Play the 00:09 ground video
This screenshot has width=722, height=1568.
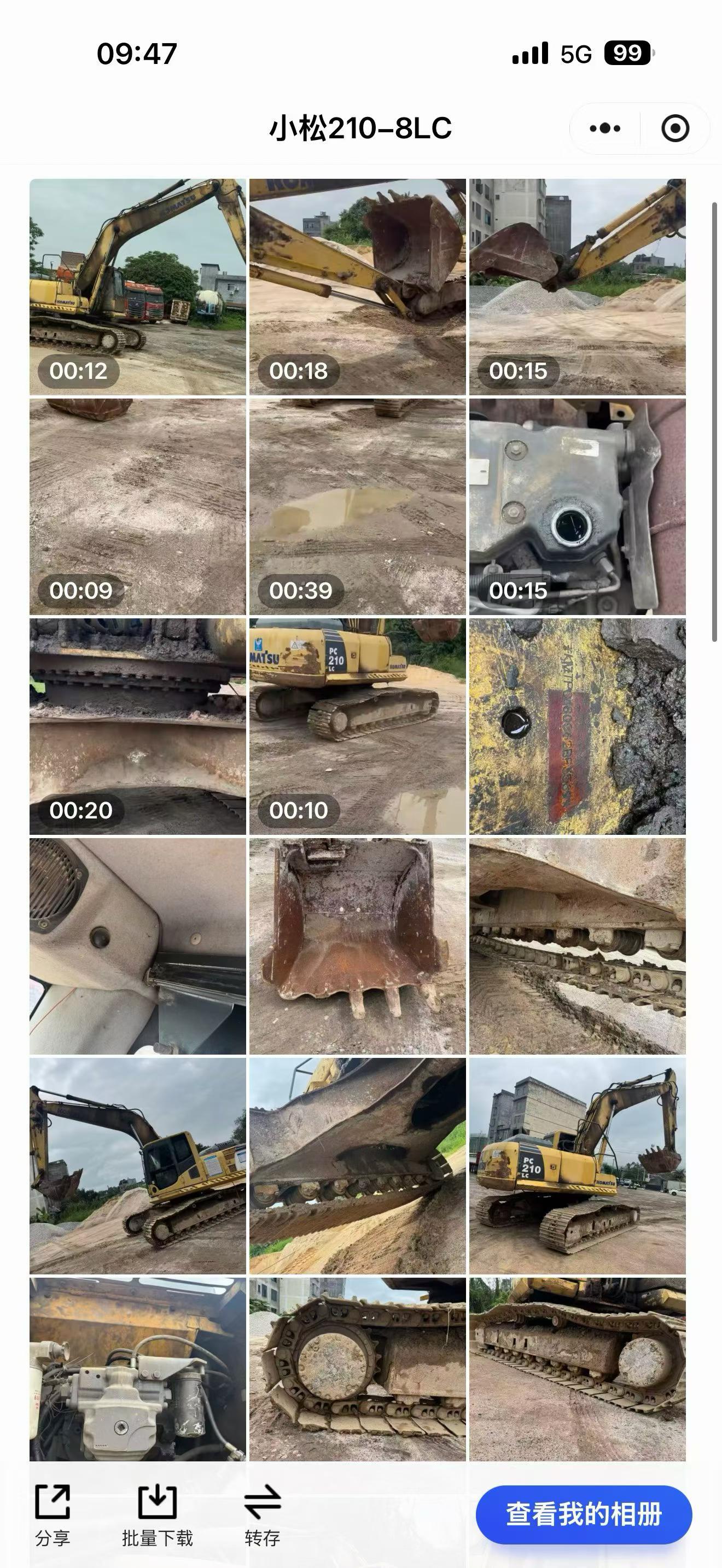point(138,506)
